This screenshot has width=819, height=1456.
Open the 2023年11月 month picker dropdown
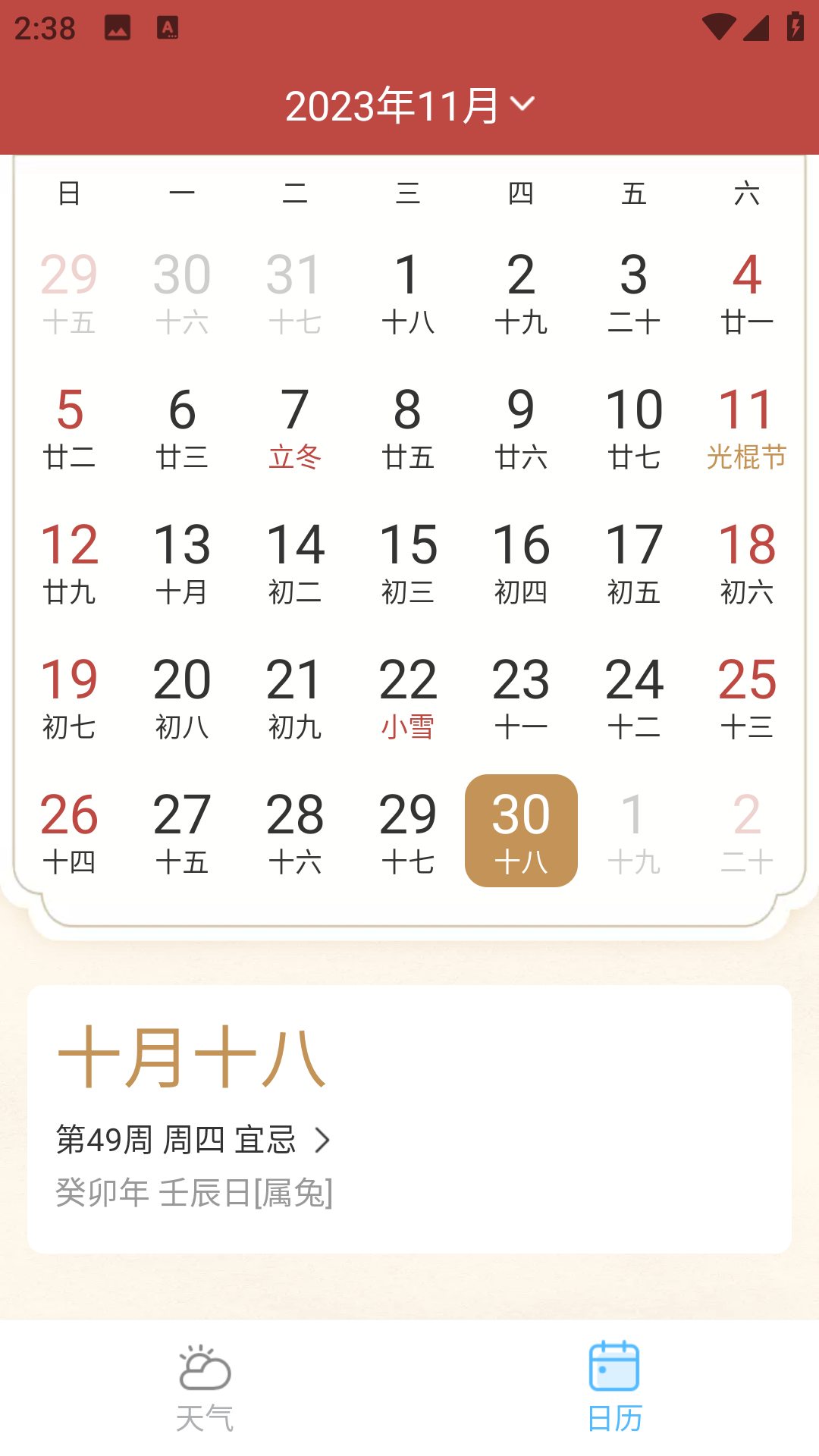click(x=409, y=105)
